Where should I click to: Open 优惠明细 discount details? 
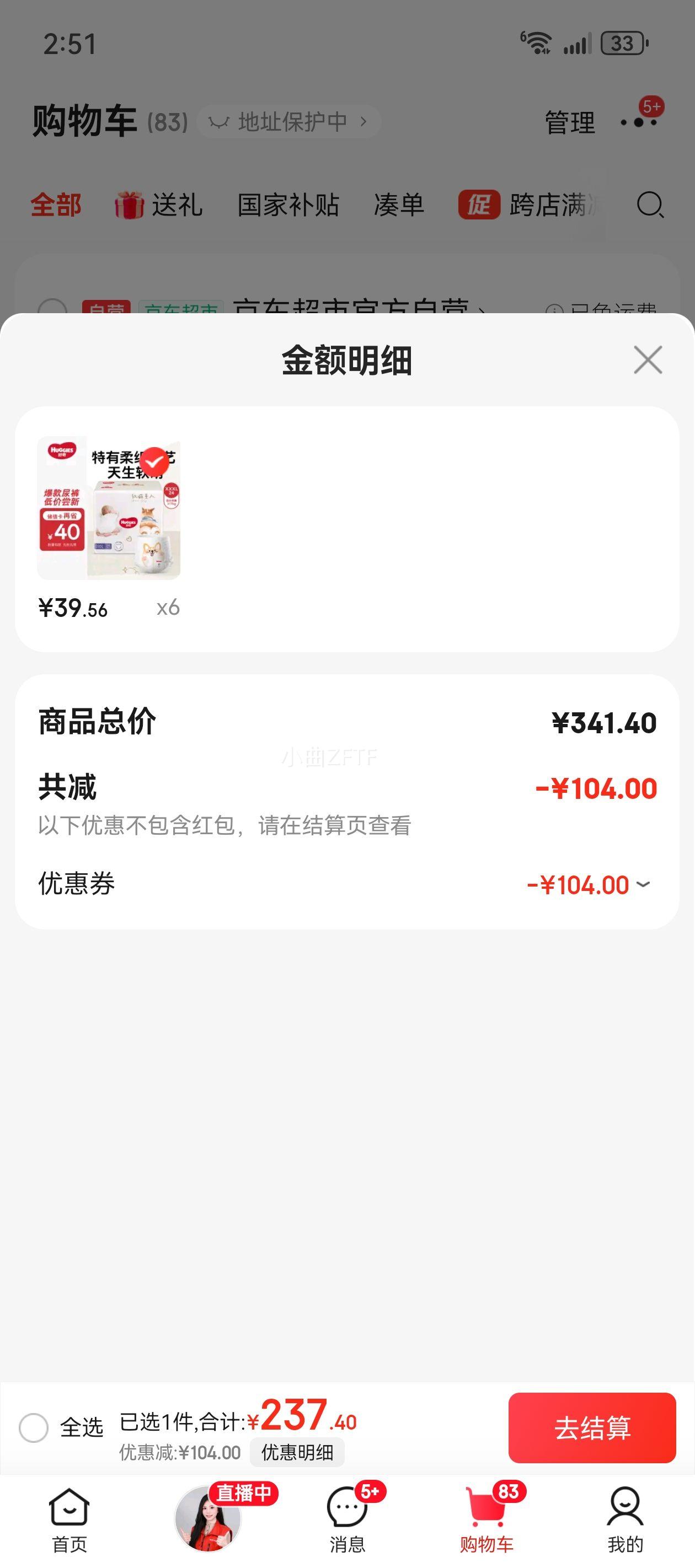tap(298, 1454)
